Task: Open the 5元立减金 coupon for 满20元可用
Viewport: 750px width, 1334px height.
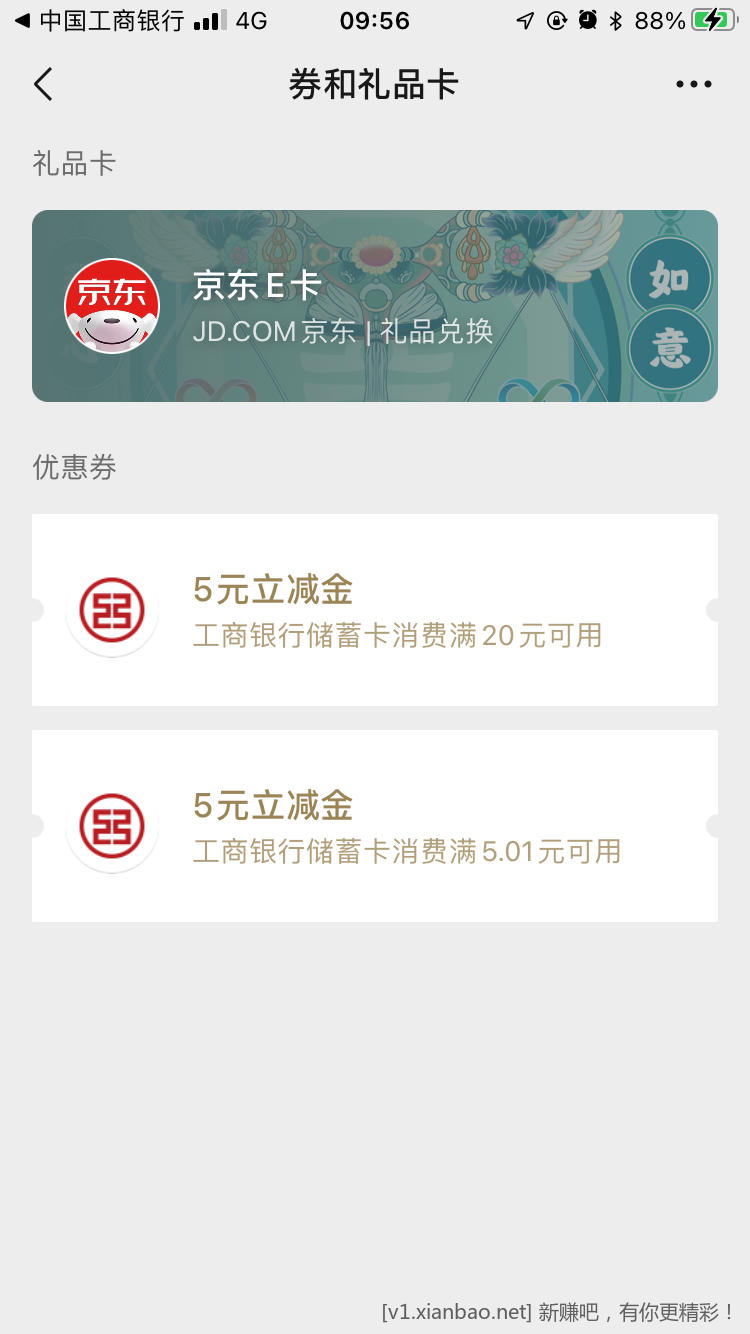Action: [x=374, y=610]
